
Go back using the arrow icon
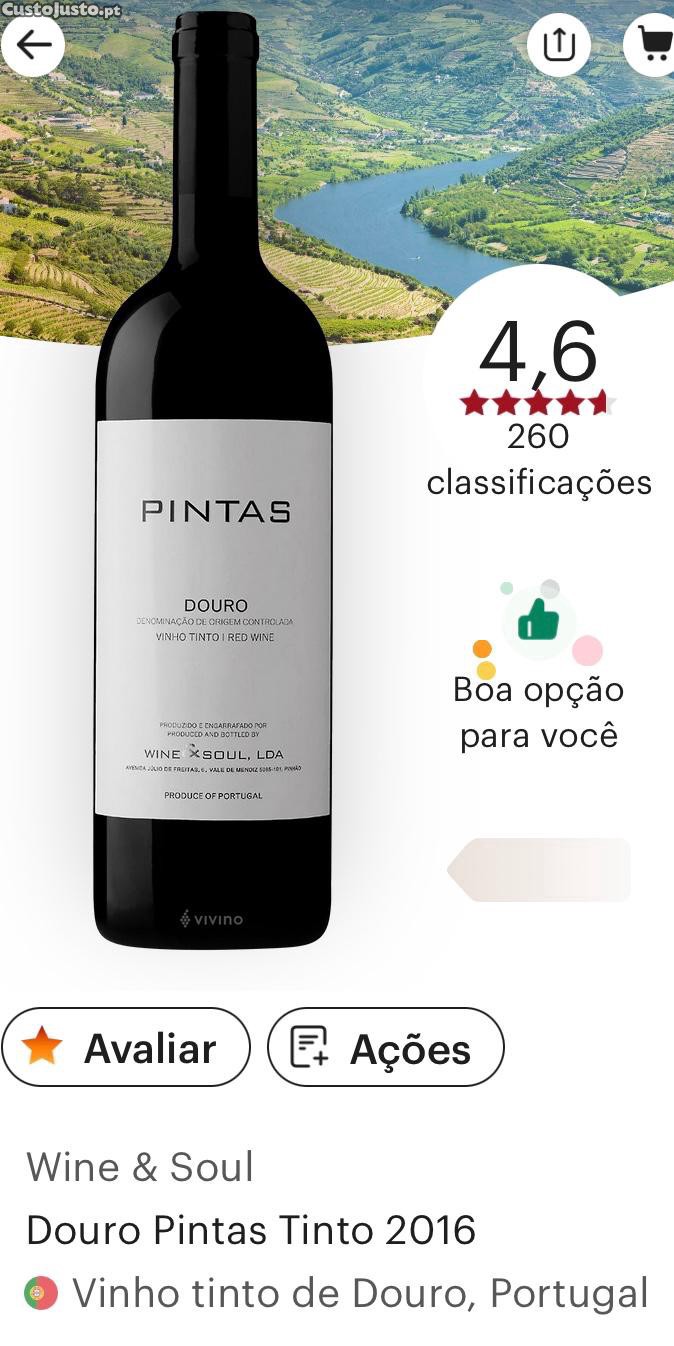point(34,45)
